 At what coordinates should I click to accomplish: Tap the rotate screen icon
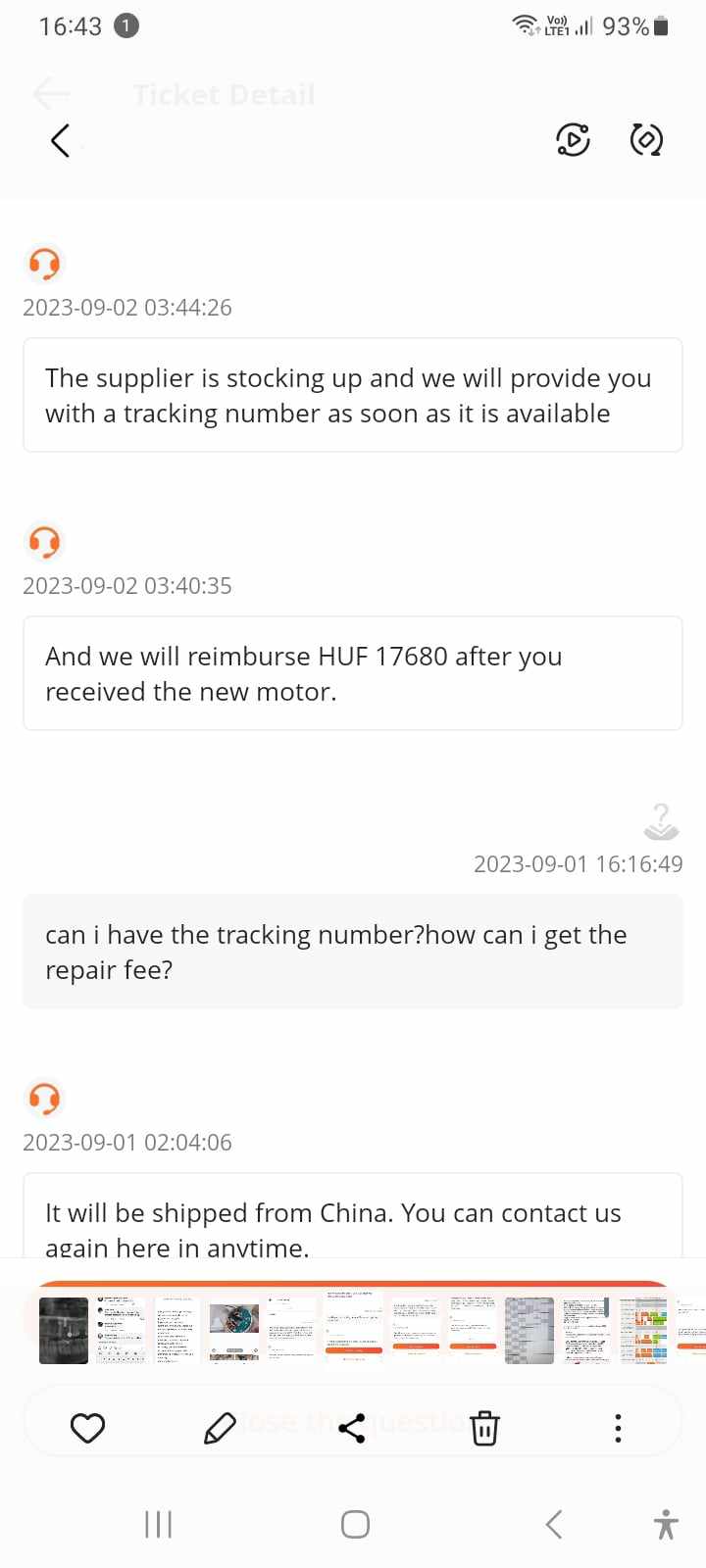coord(646,140)
